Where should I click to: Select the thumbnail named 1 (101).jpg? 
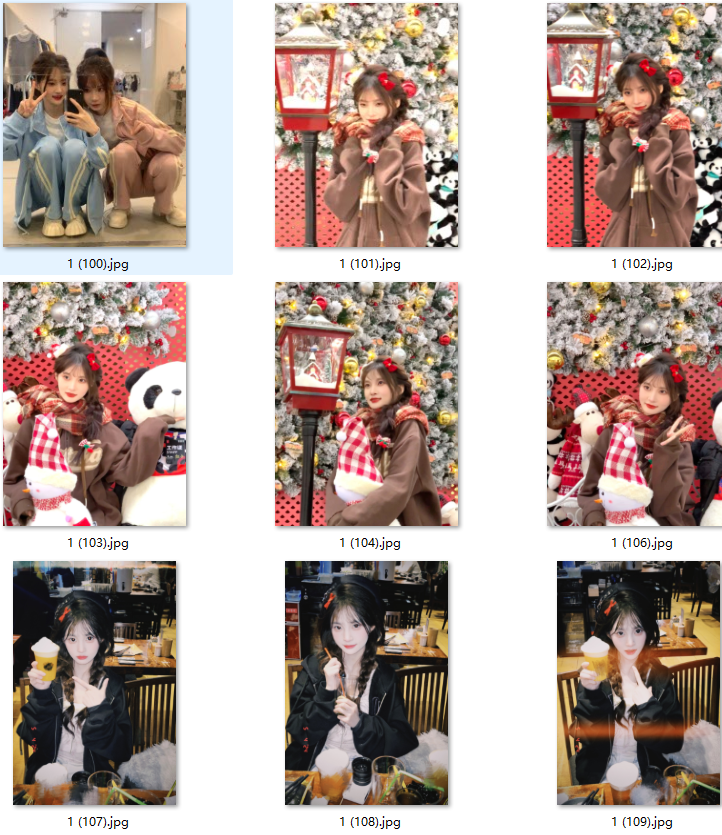click(x=366, y=125)
